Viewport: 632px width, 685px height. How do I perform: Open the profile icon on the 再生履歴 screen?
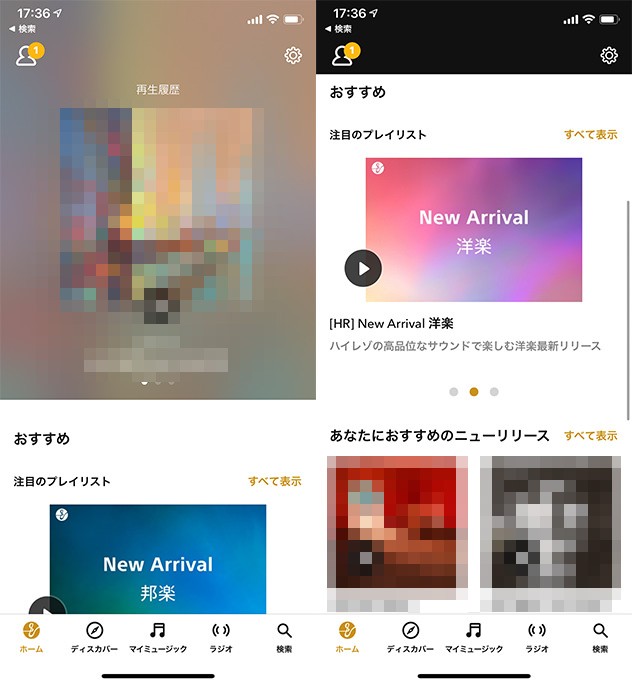pyautogui.click(x=27, y=56)
